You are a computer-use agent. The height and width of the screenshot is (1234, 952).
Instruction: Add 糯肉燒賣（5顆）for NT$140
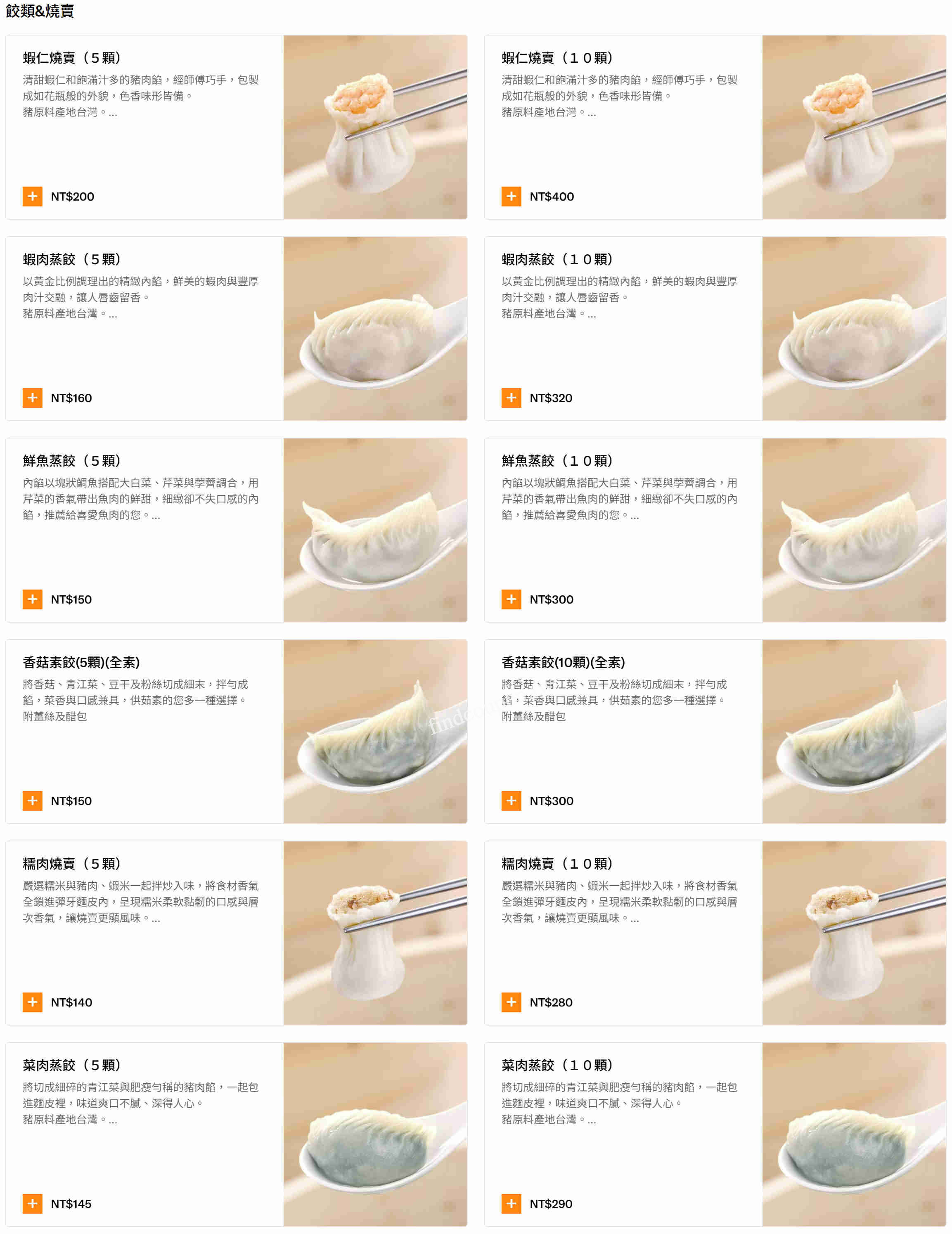32,1002
